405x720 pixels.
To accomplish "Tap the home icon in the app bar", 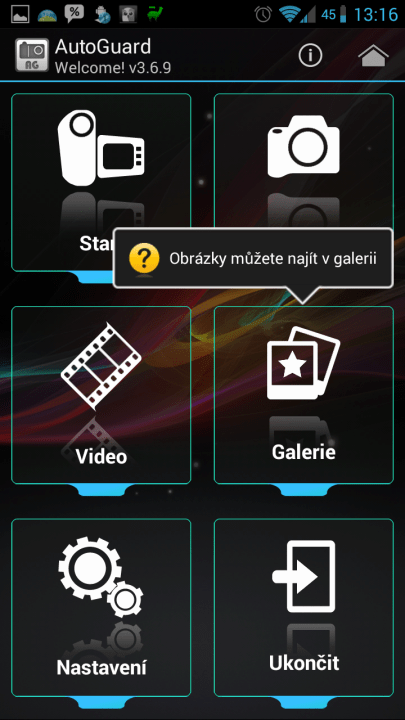I will coord(373,56).
